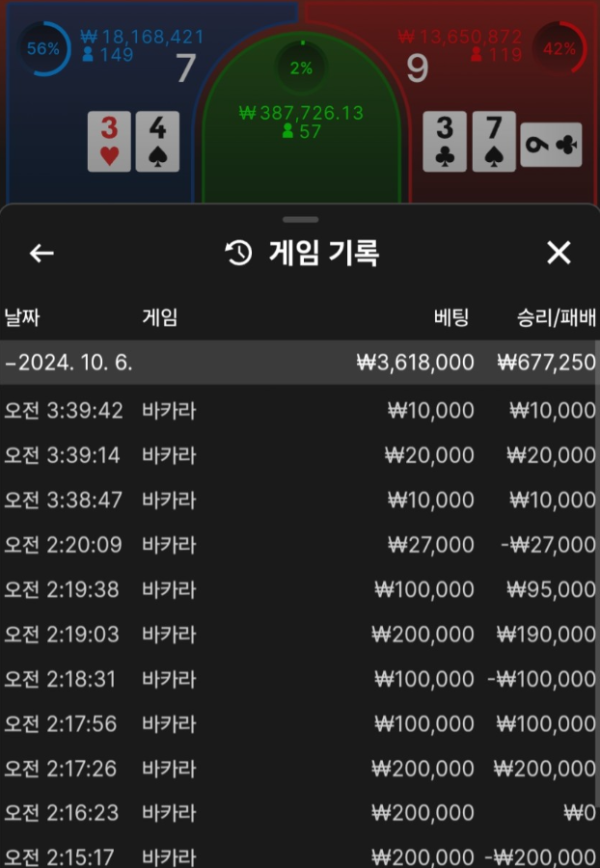Select the 오전 2:19:38 history entry
This screenshot has height=868, width=600.
tap(300, 590)
